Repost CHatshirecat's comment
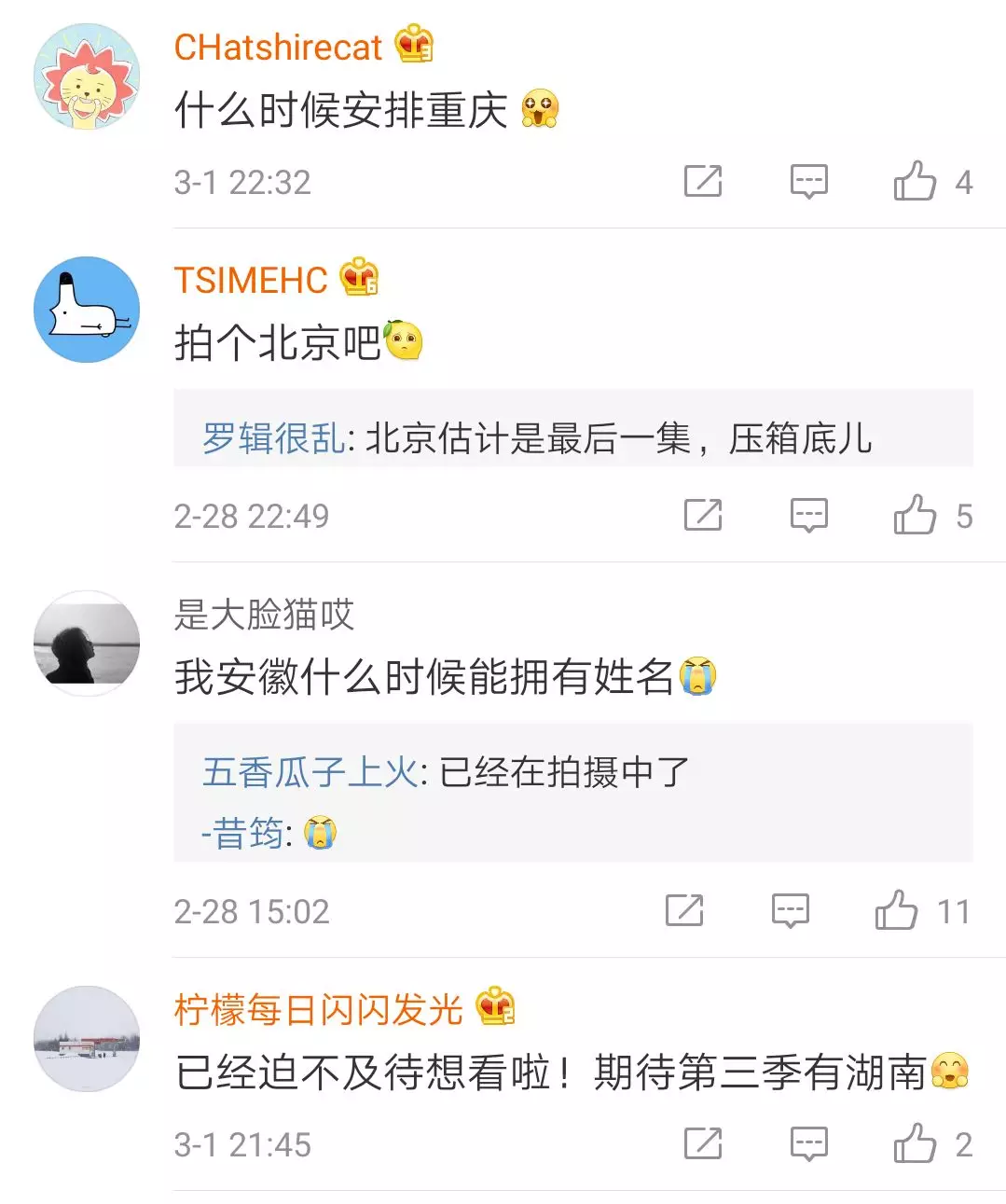This screenshot has width=1006, height=1204. pyautogui.click(x=702, y=181)
